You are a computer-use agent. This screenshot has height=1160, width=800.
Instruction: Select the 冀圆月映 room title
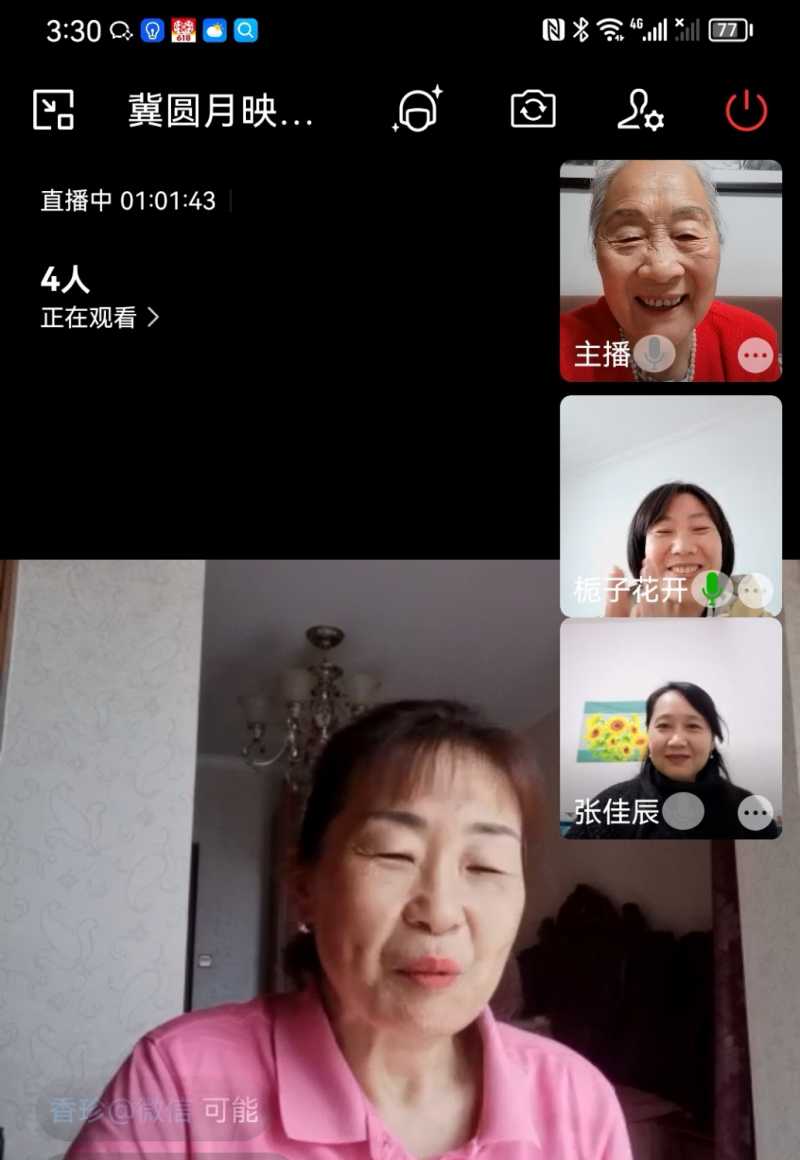coord(220,110)
